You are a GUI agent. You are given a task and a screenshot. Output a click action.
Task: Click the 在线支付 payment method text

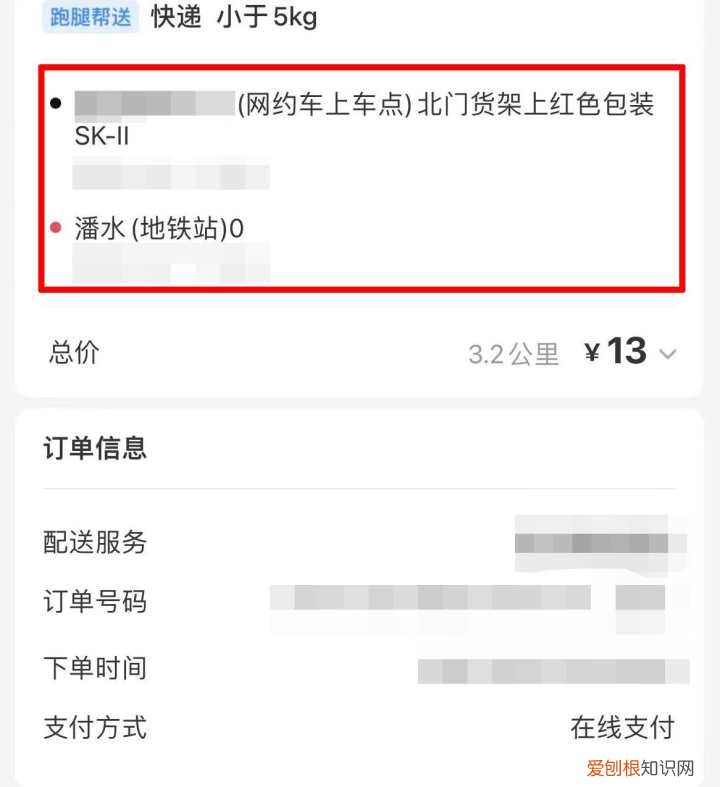click(622, 729)
